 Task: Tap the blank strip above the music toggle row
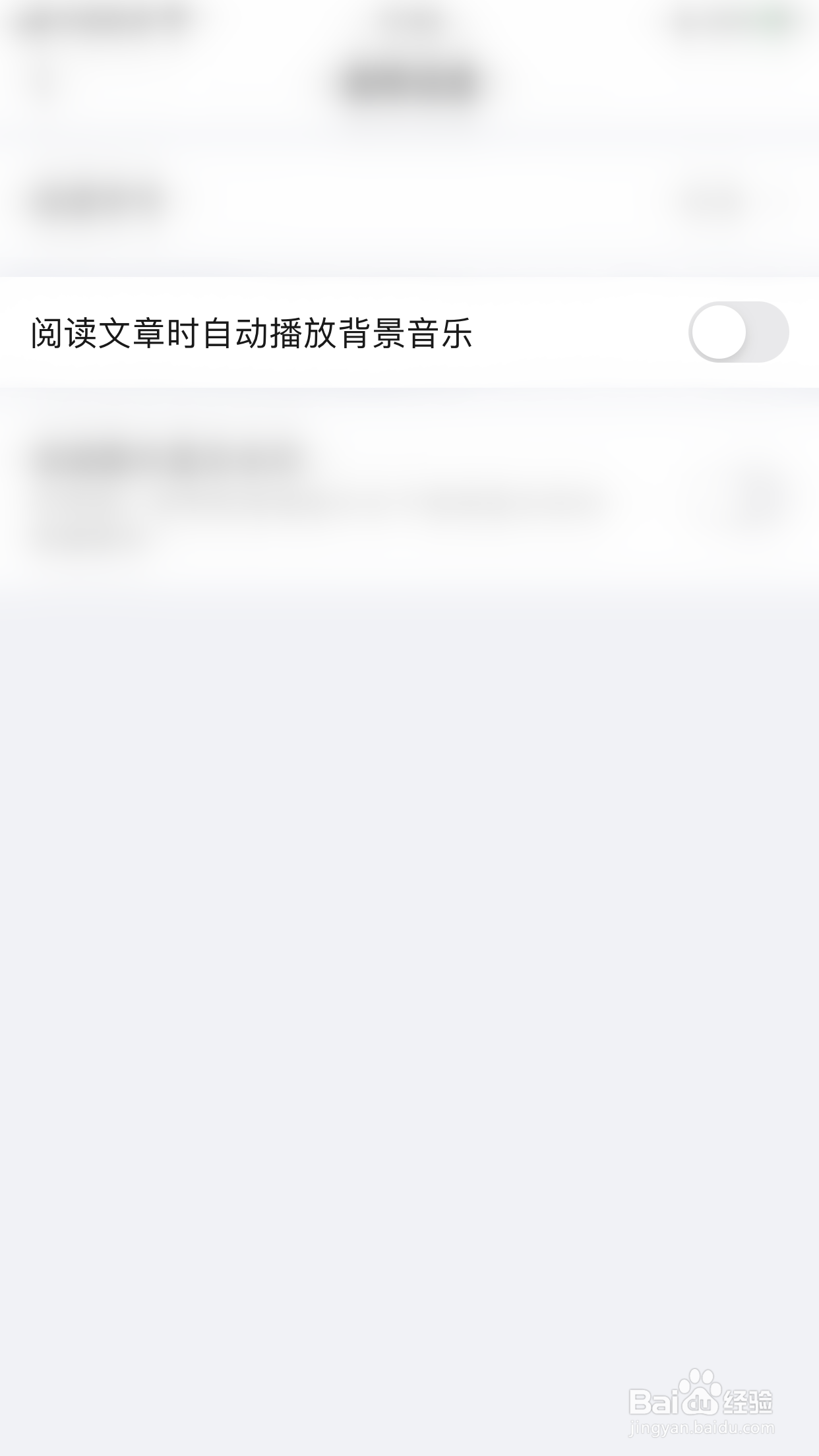click(x=409, y=284)
